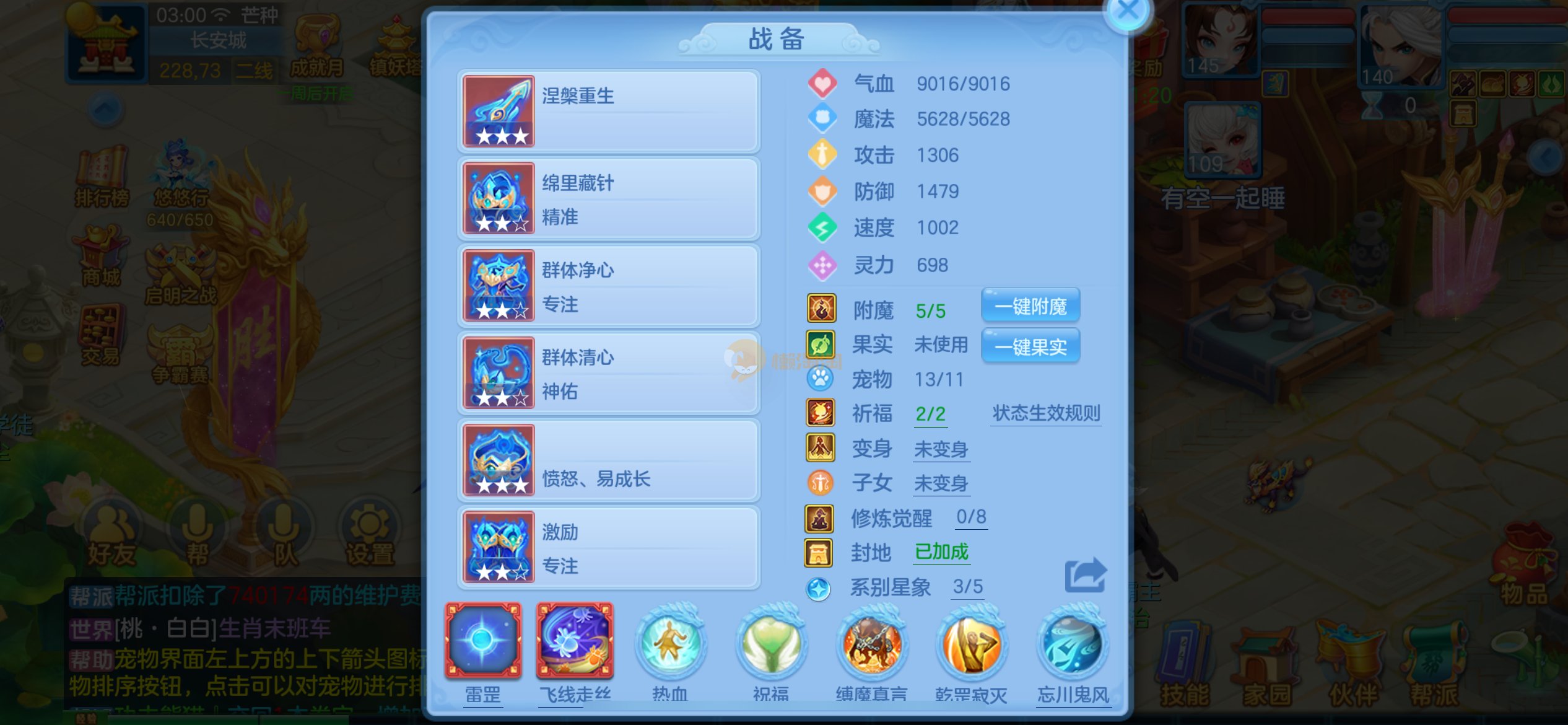
Task: Tap the 一键附魔 button
Action: [x=1030, y=305]
